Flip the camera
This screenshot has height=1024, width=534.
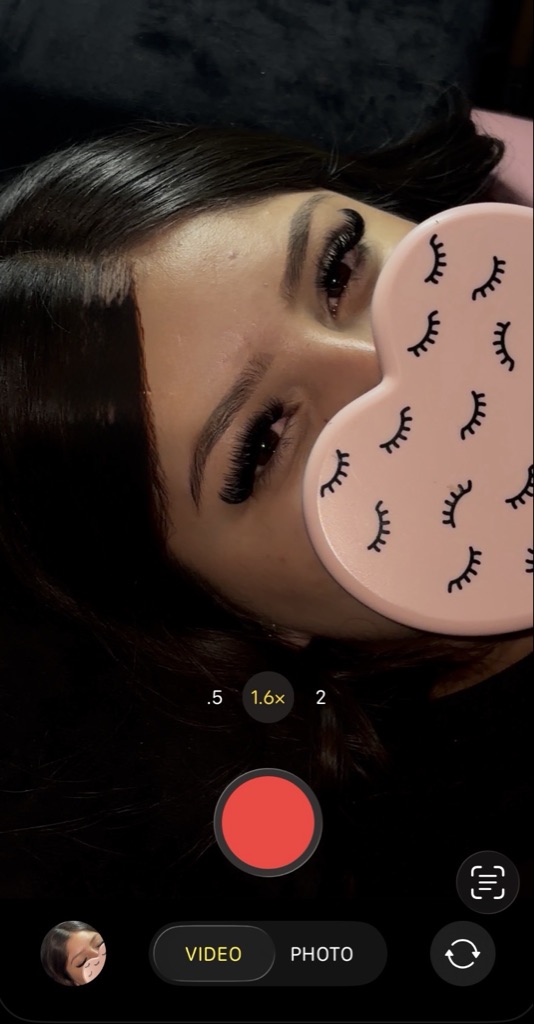pyautogui.click(x=462, y=954)
